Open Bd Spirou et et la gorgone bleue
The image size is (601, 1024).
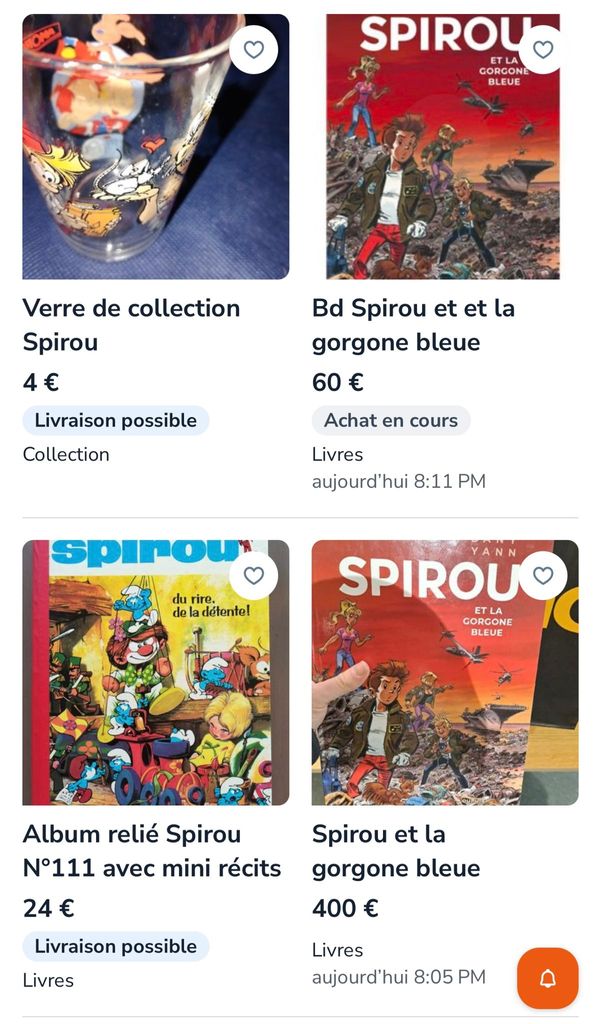[413, 325]
